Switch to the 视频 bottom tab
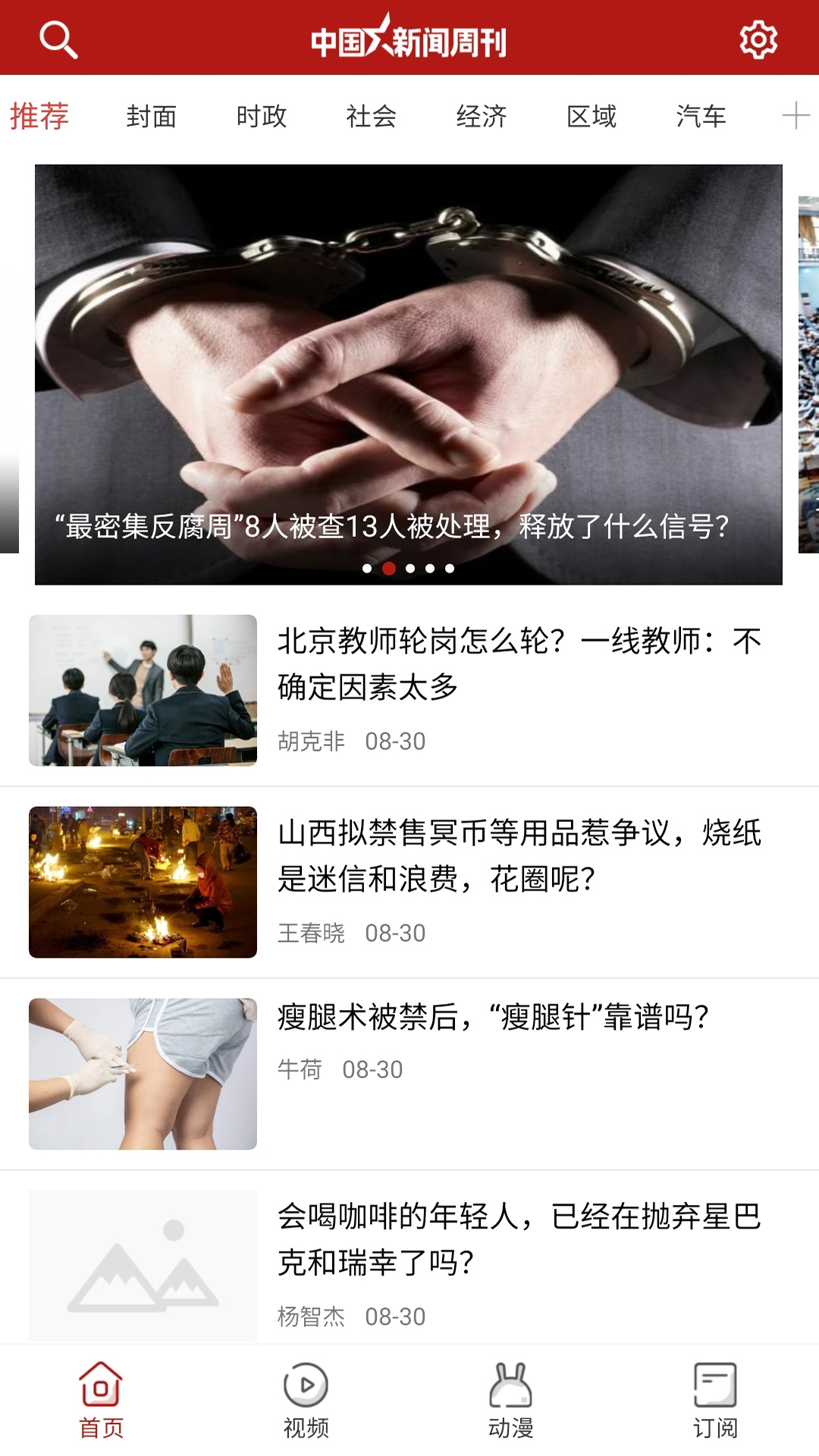Screen dimensions: 819x1456 pyautogui.click(x=306, y=1400)
